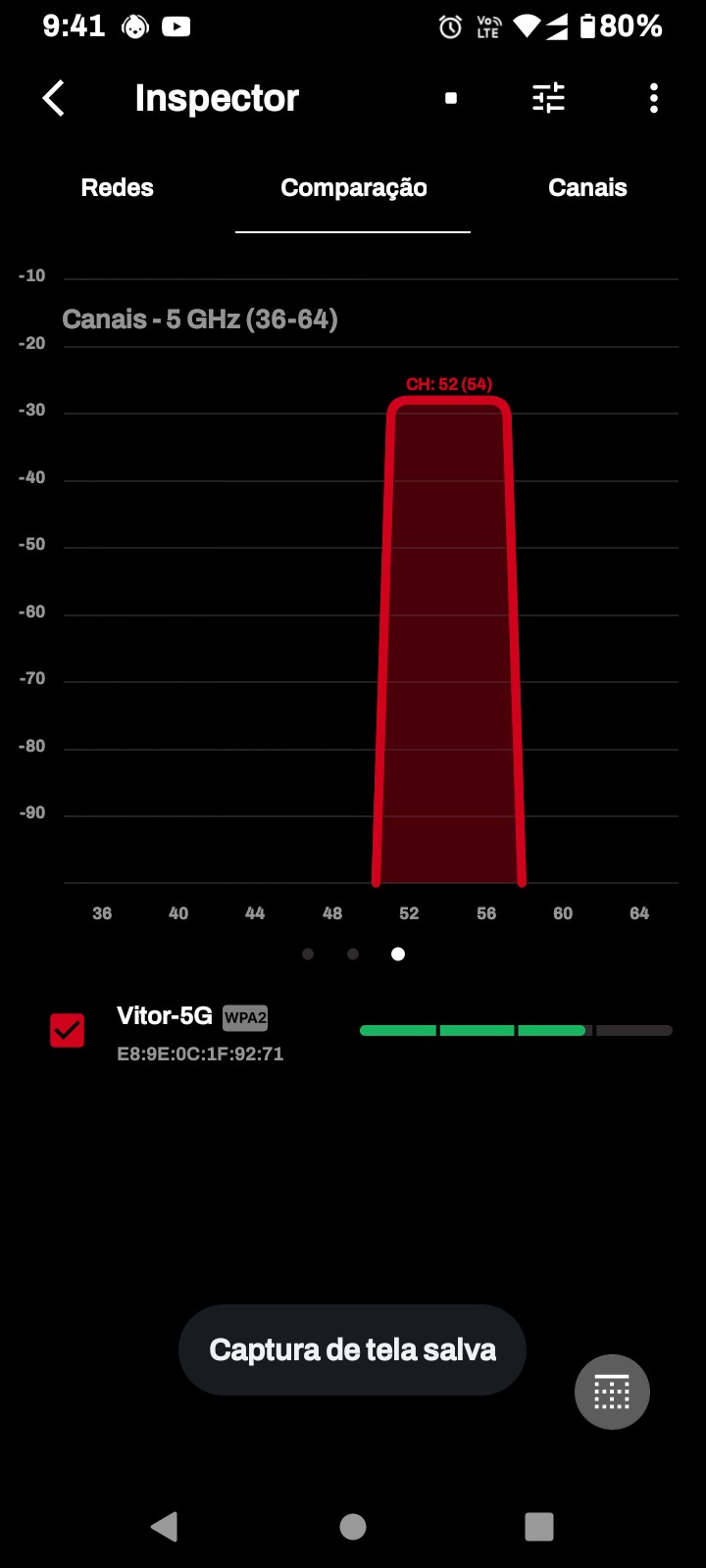706x1568 pixels.
Task: Switch to the Canais tab
Action: 587,188
